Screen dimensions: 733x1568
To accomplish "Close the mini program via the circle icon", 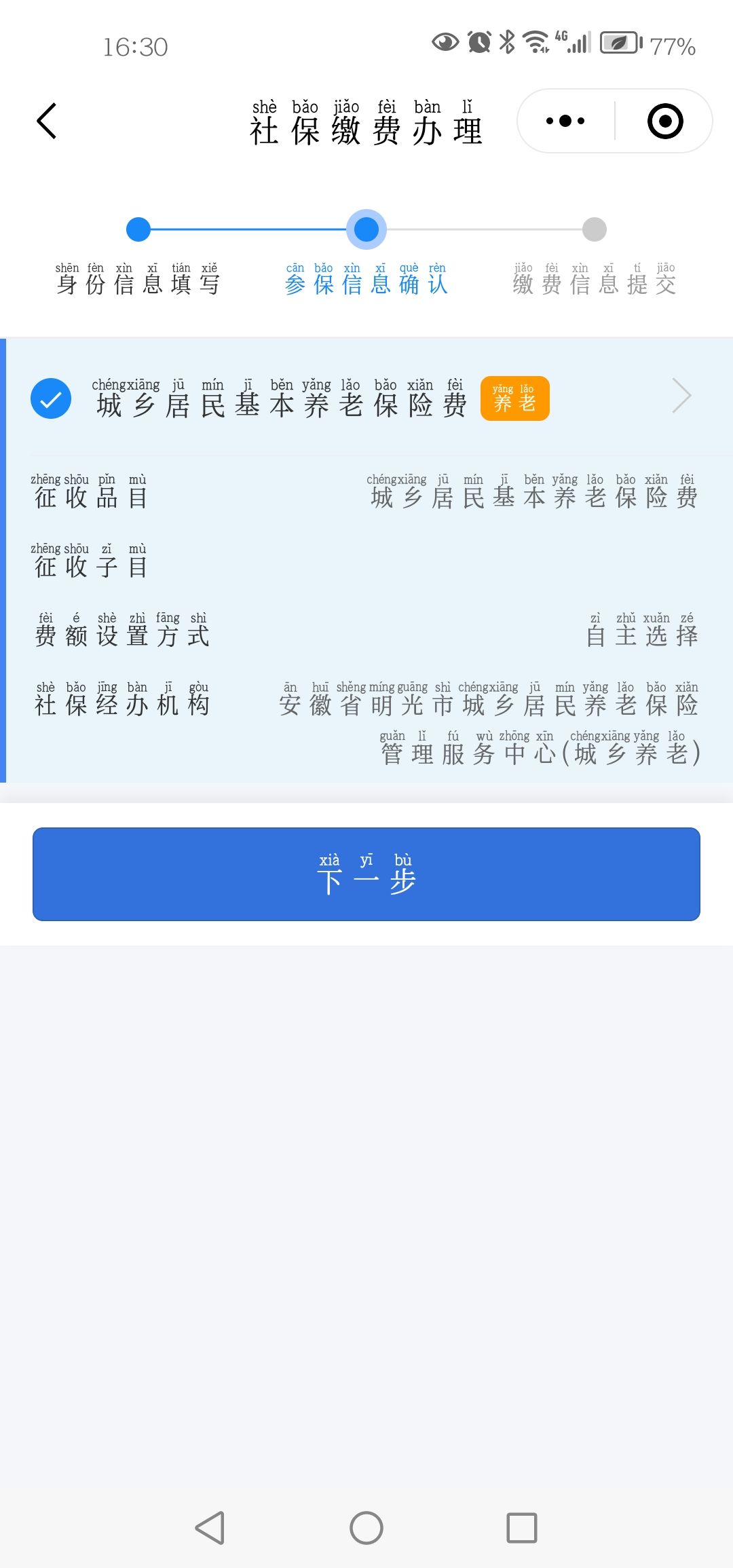I will click(665, 122).
